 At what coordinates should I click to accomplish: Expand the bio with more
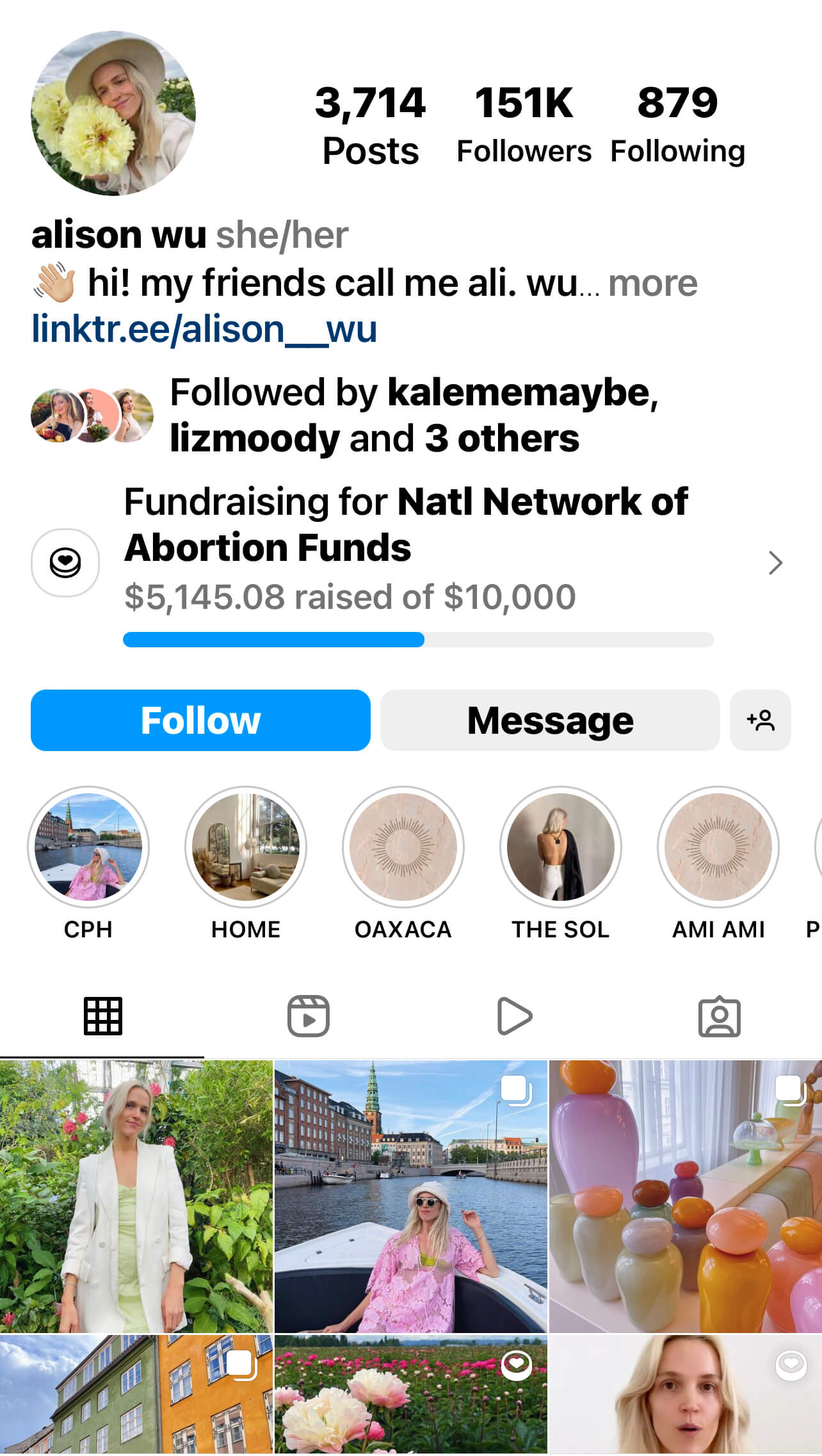pos(652,283)
